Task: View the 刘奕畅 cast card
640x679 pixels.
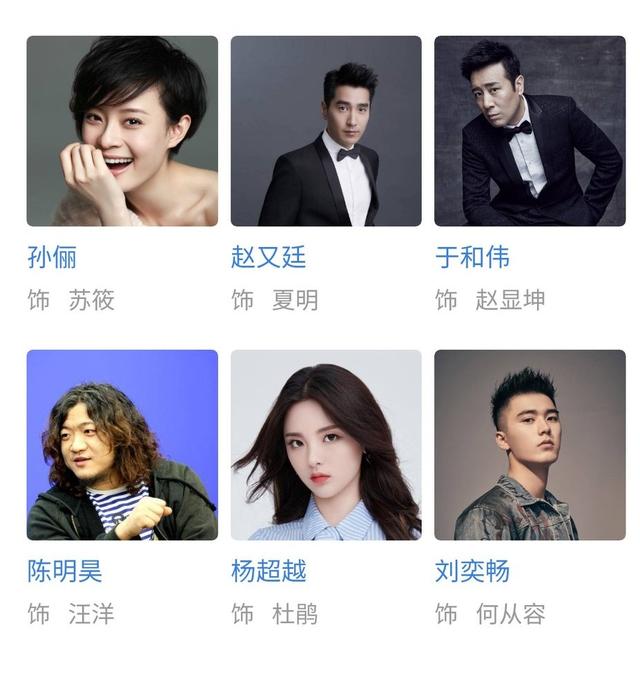Action: tap(529, 445)
